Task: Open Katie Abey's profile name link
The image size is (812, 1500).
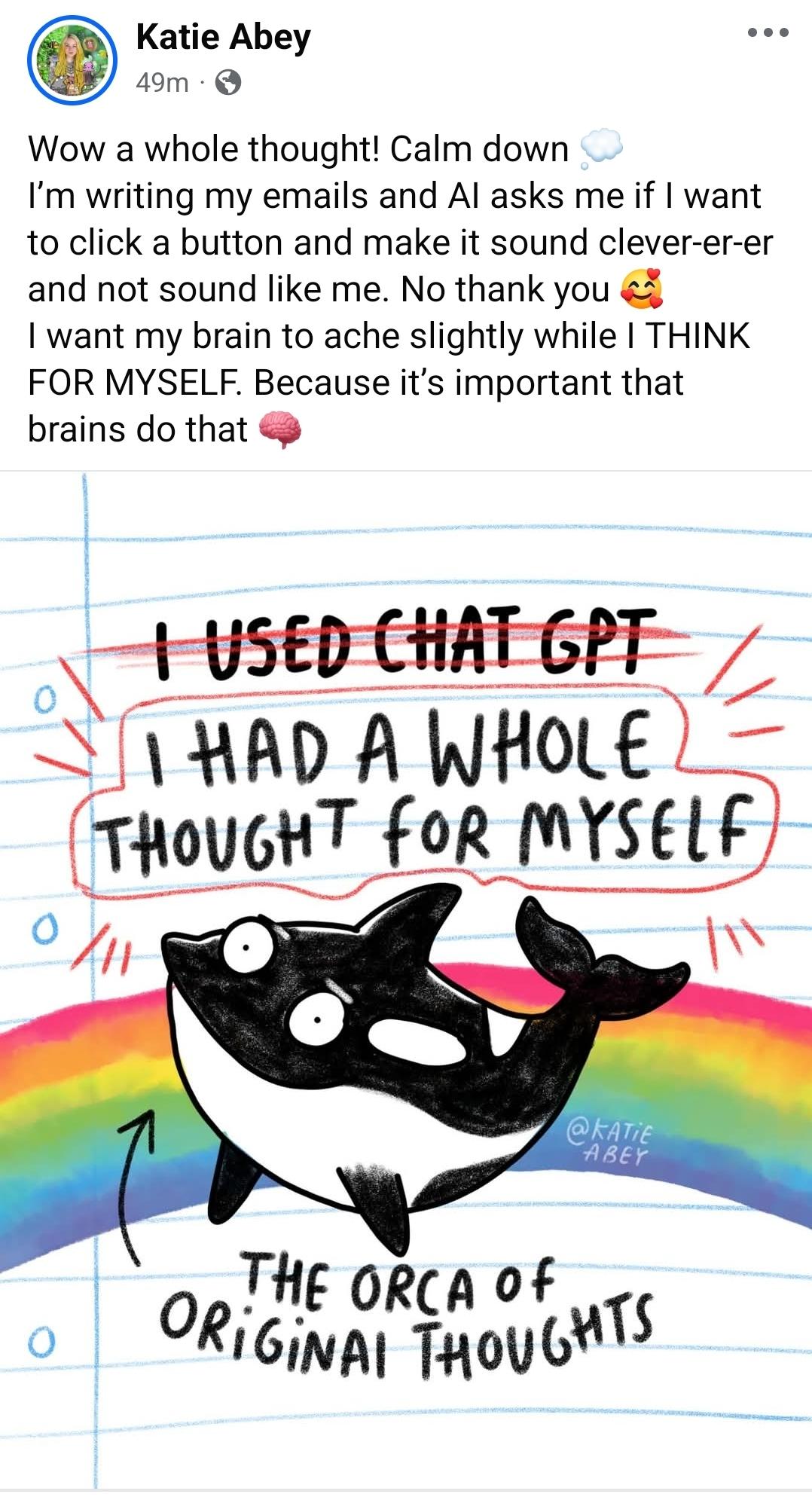Action: (x=223, y=37)
